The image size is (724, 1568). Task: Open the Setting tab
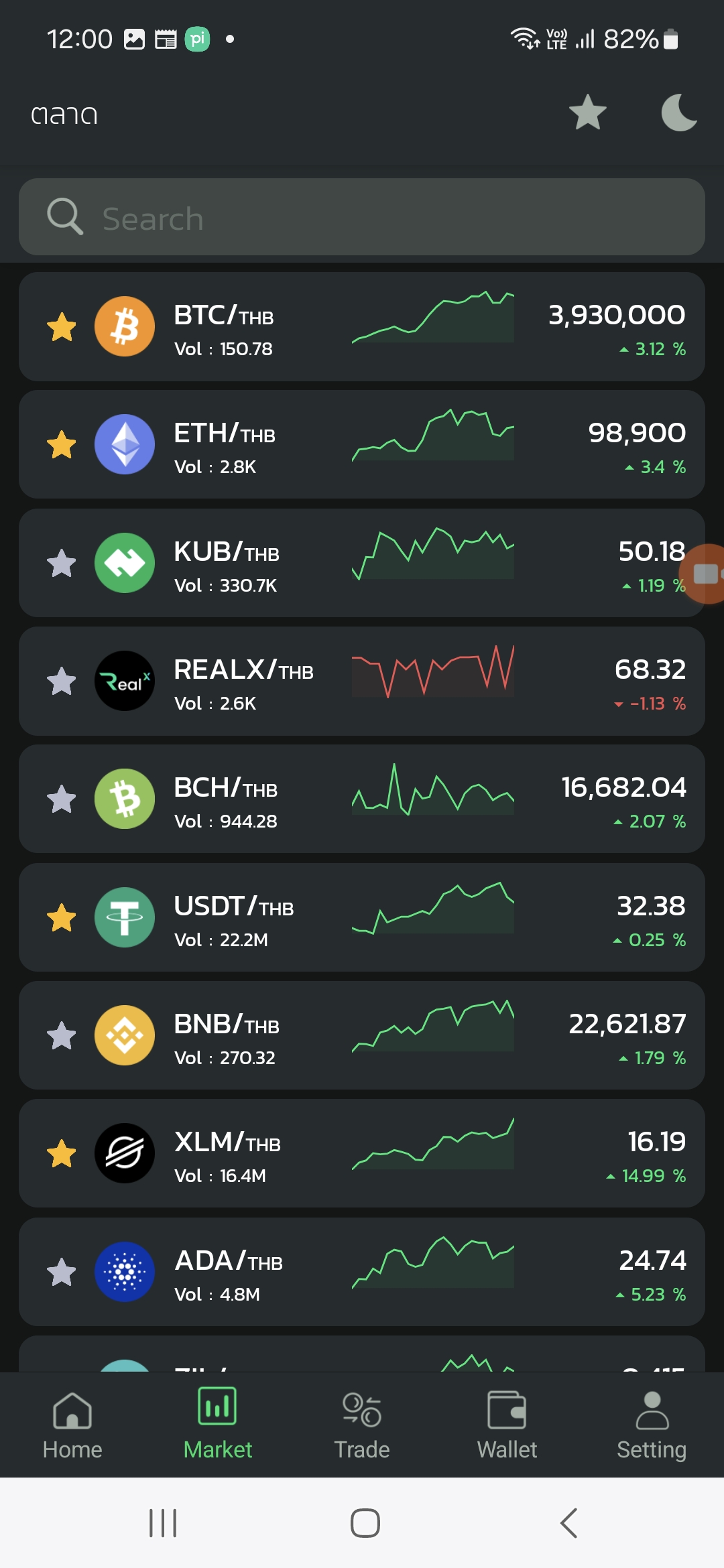652,1425
